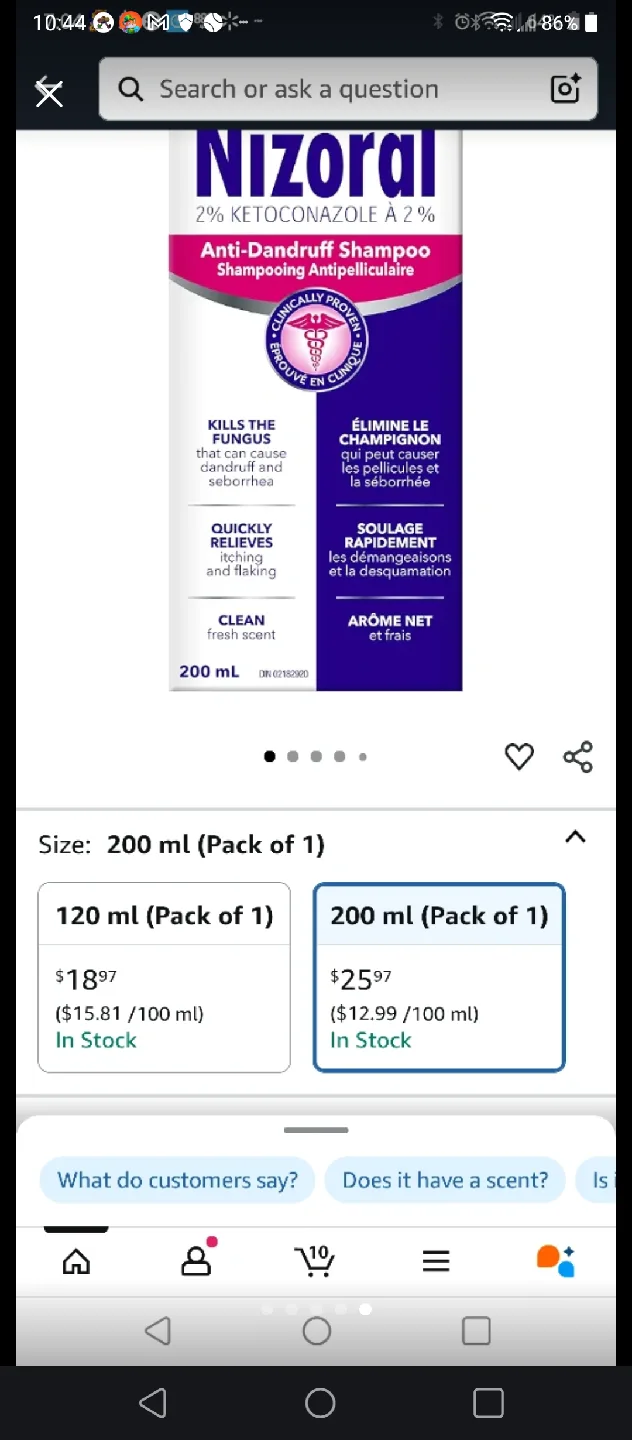The height and width of the screenshot is (1440, 632).
Task: Share this Nizoral product
Action: [x=578, y=757]
